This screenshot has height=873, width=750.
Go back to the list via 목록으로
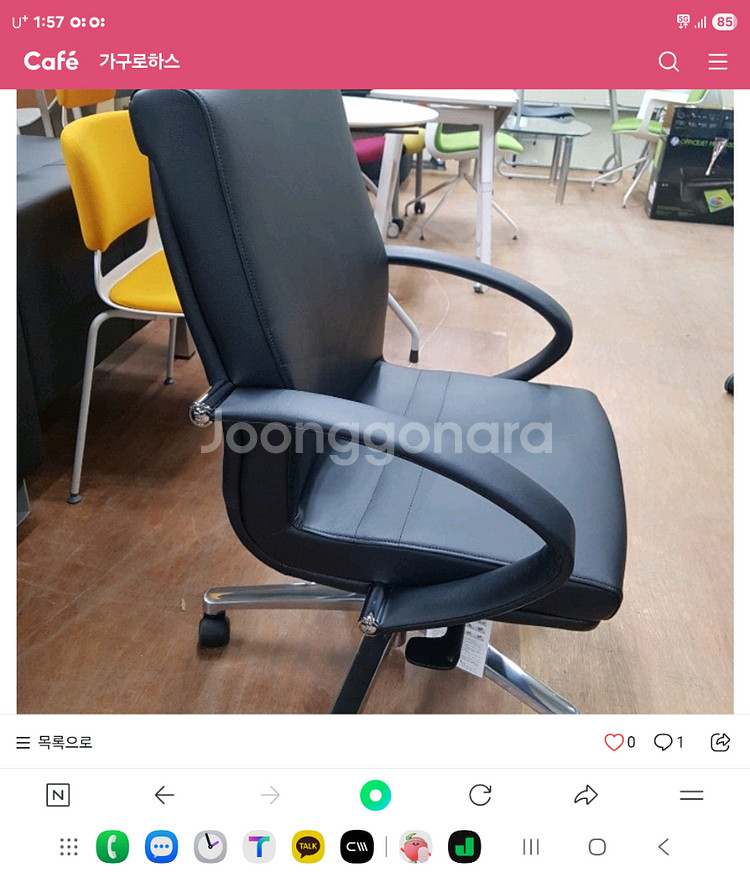(x=55, y=742)
